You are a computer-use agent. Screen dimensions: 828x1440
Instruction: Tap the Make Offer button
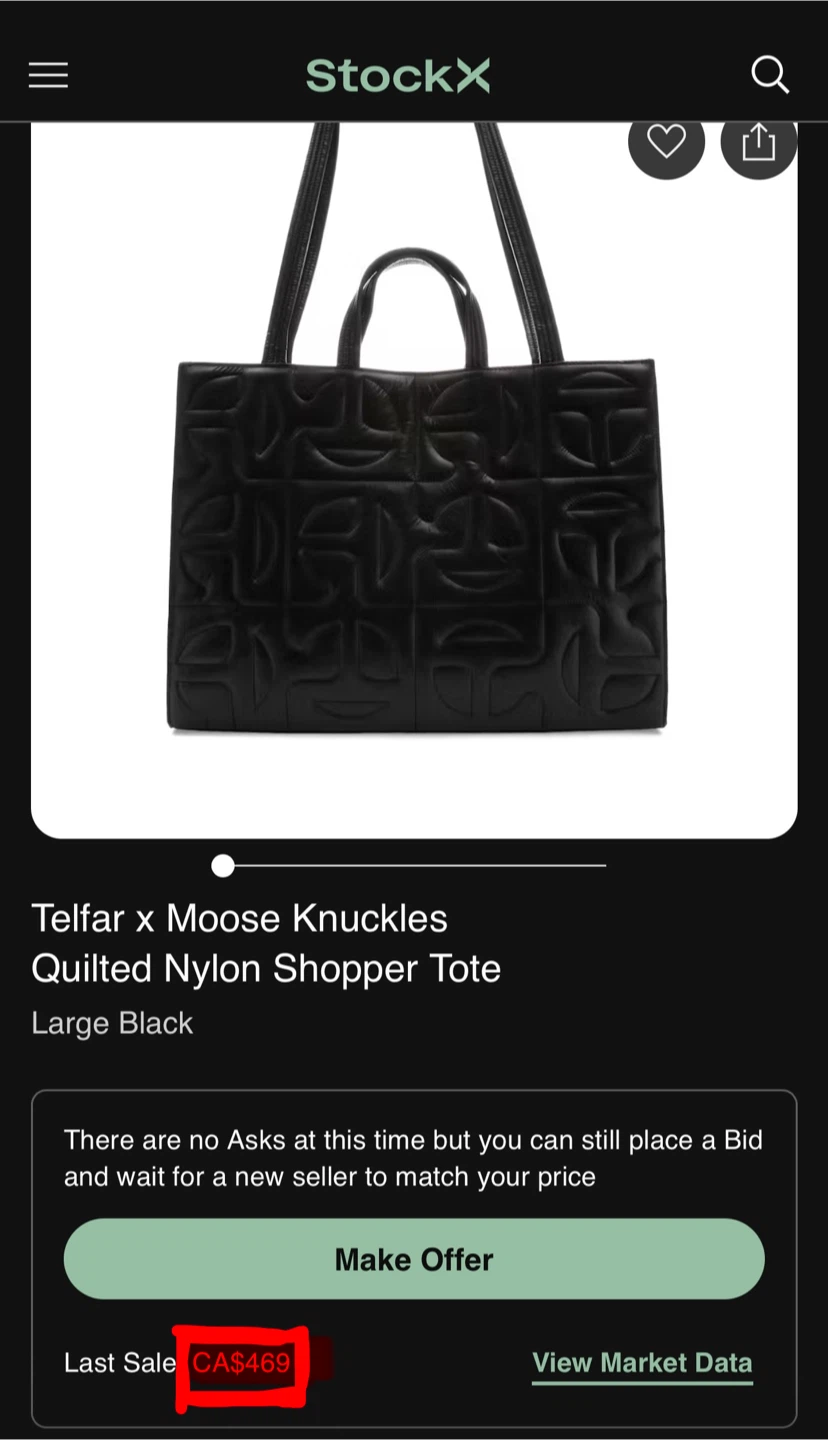[414, 1258]
